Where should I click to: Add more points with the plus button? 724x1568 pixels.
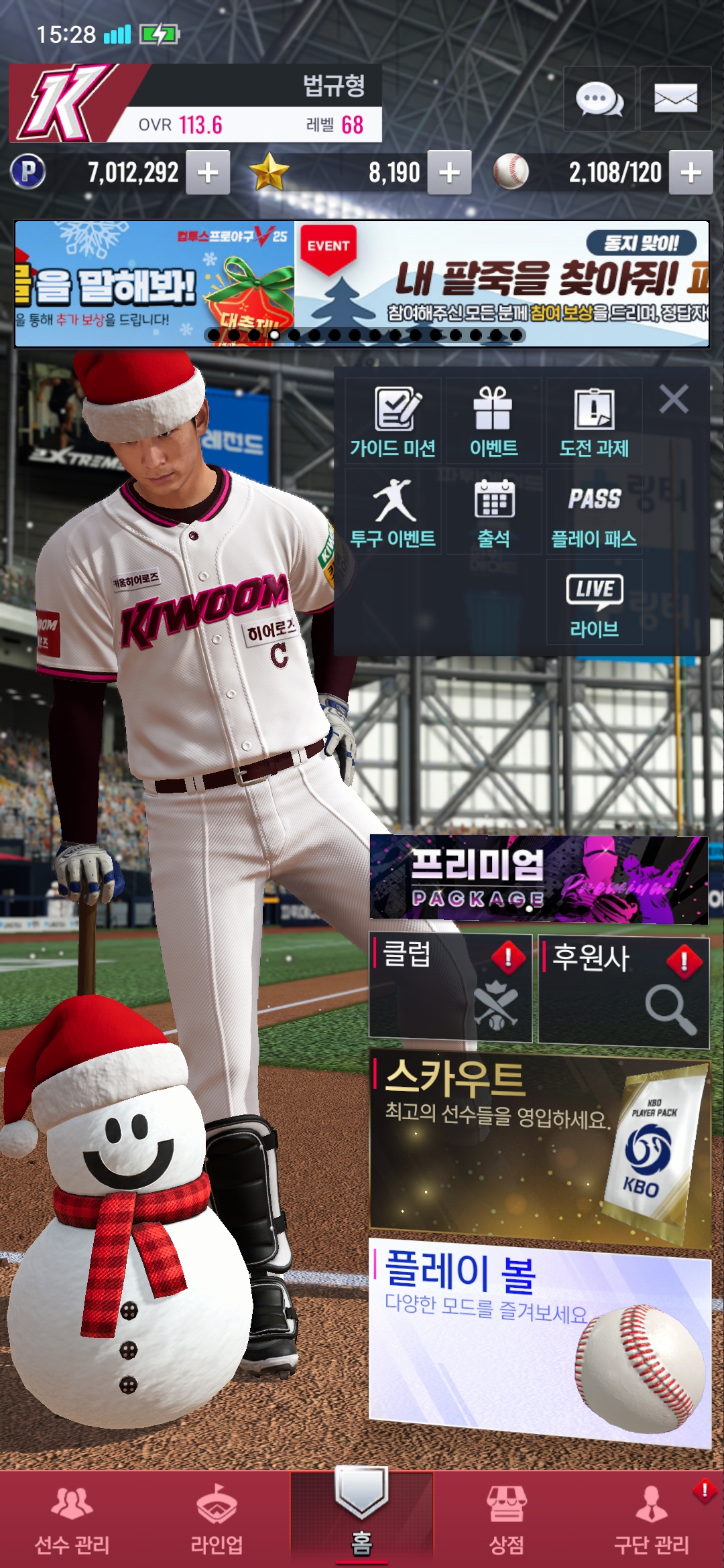tap(208, 173)
